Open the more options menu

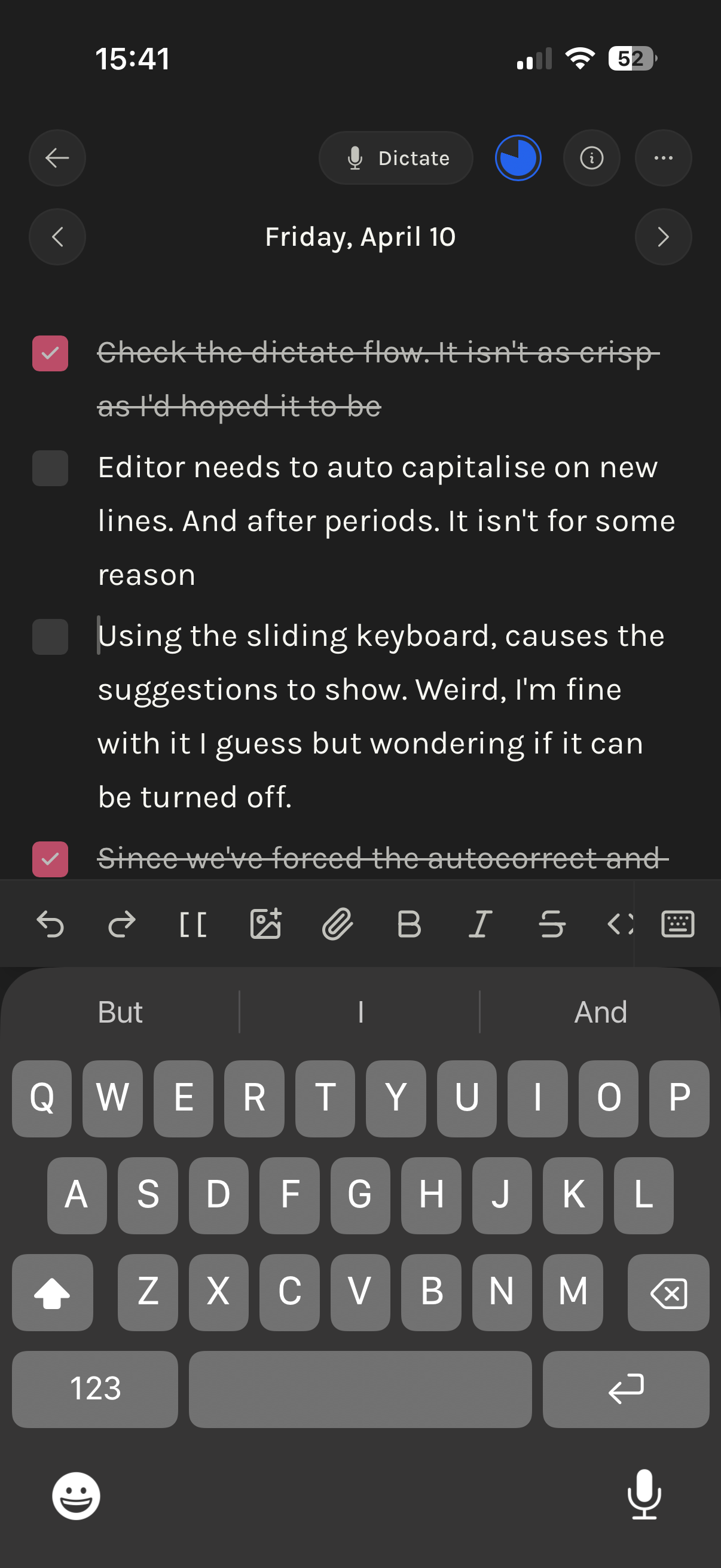(x=662, y=158)
